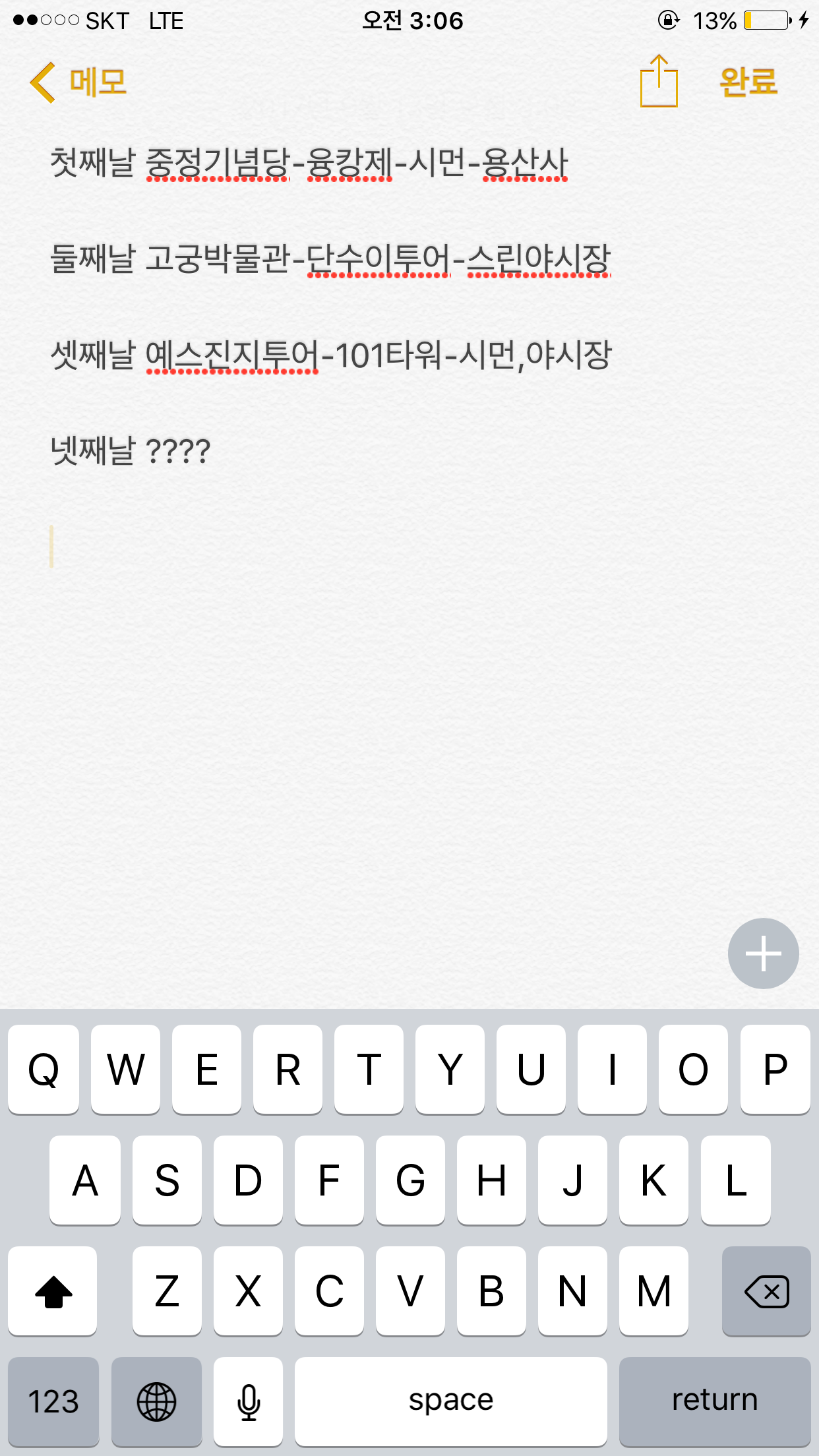Start dictation with the microphone key
Screen dimensions: 819x1456
click(249, 1401)
